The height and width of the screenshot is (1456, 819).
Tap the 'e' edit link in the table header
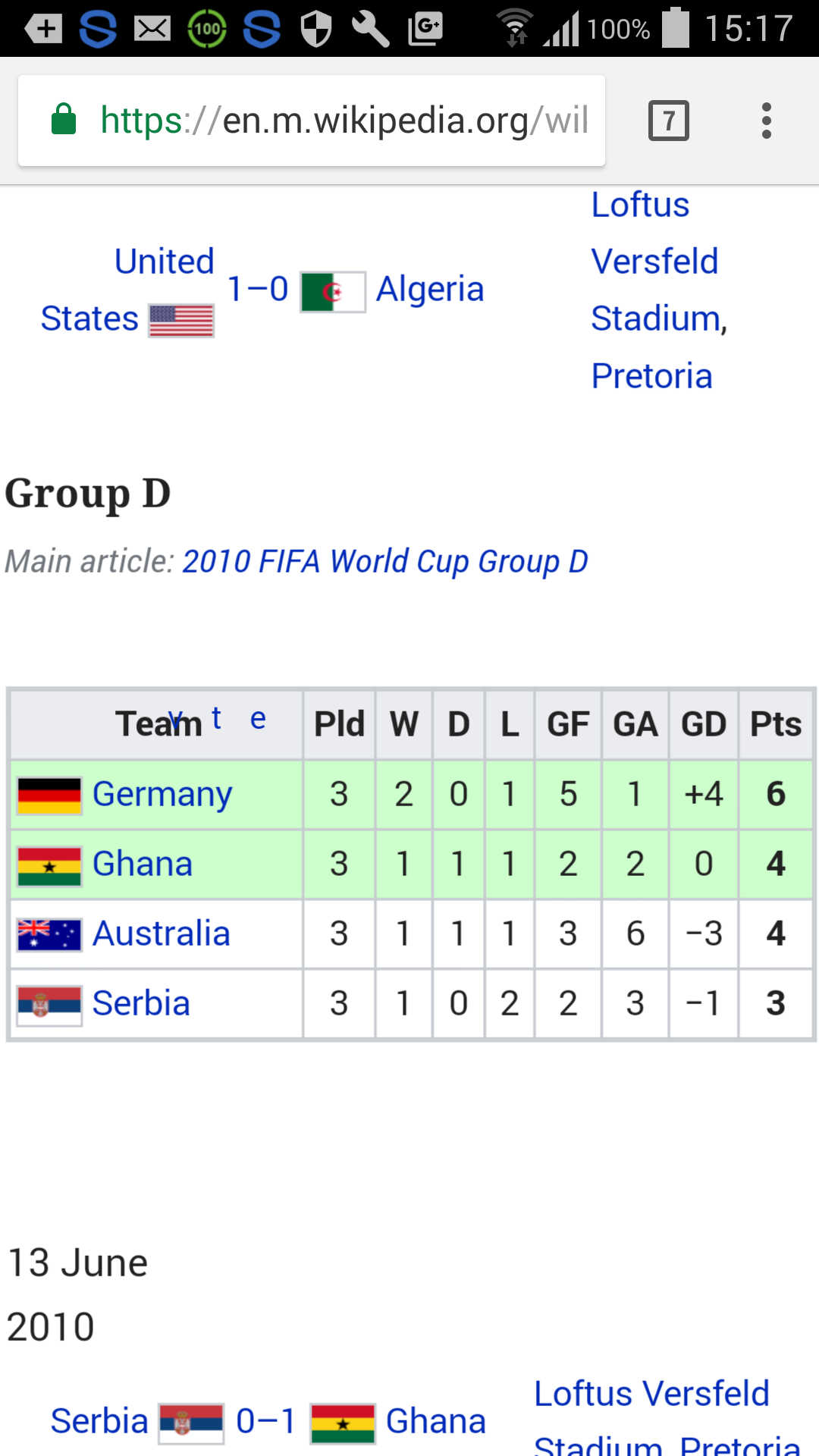pos(258,719)
